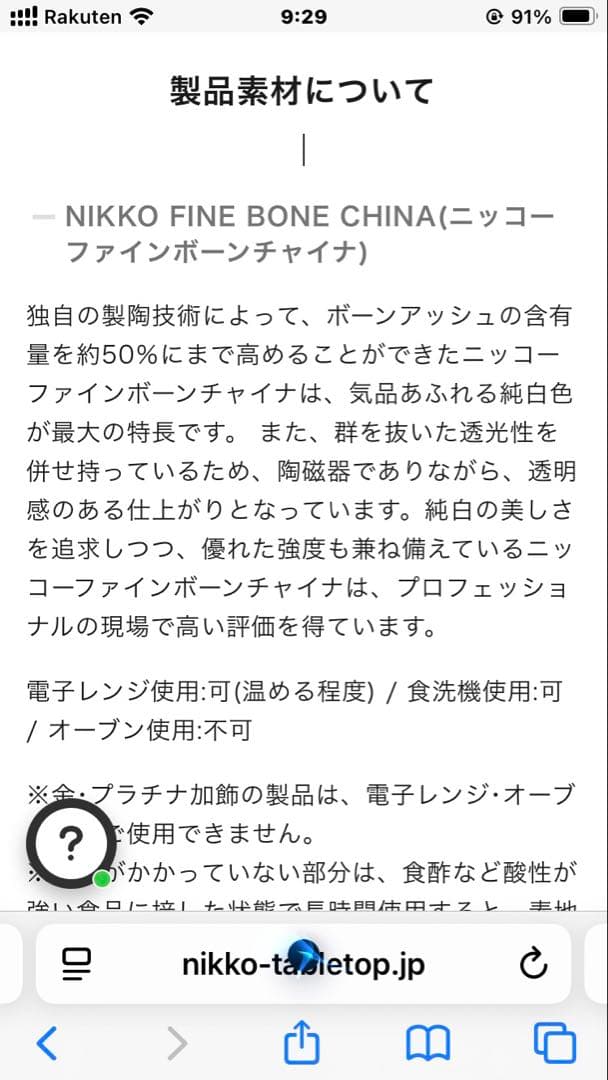Show all open Safari tabs
Viewport: 608px width, 1080px height.
click(555, 1043)
